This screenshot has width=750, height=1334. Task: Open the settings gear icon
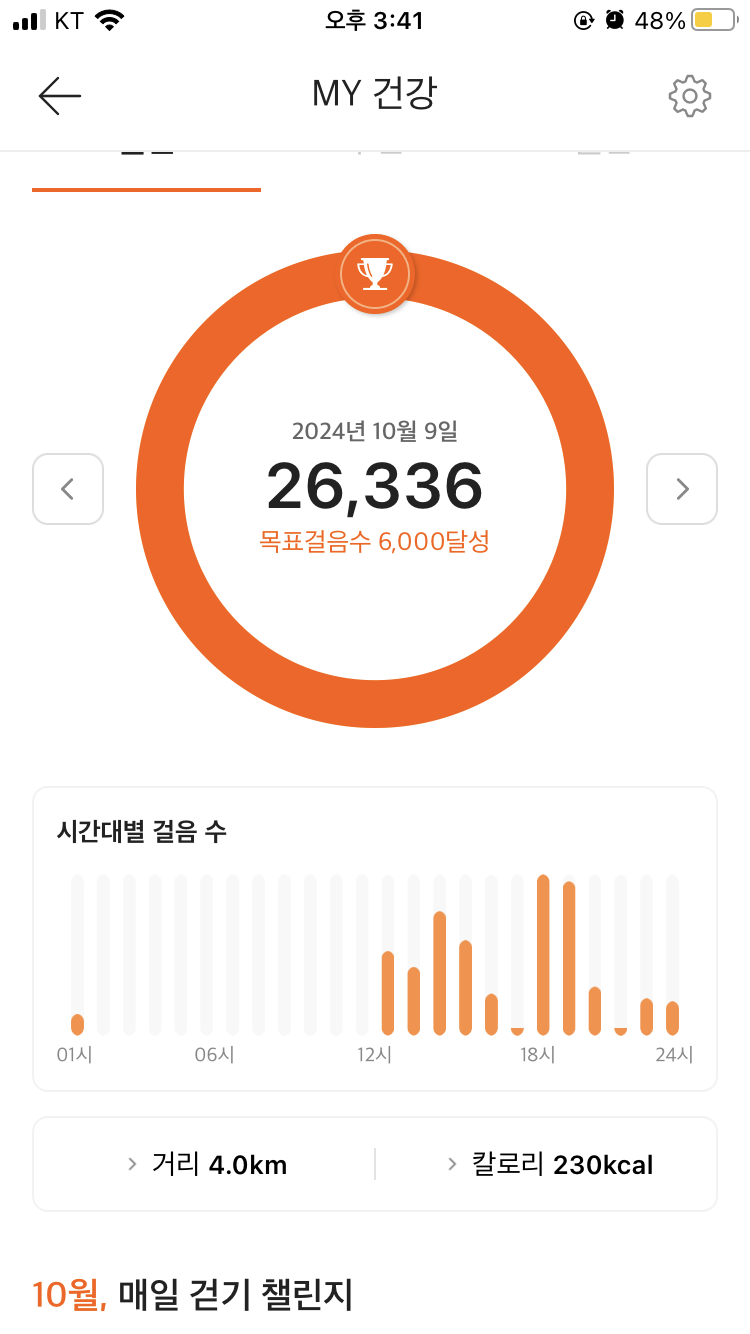pyautogui.click(x=689, y=96)
